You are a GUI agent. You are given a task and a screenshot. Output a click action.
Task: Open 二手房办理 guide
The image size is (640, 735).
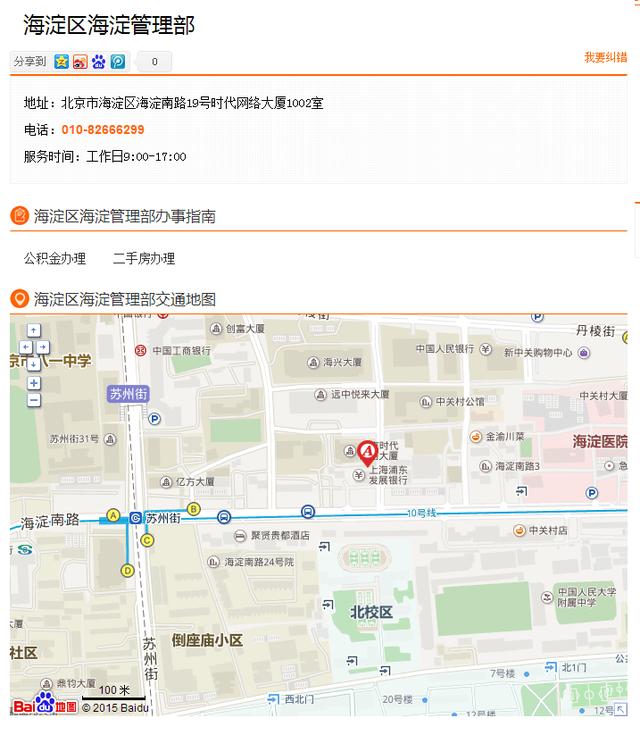[x=144, y=258]
